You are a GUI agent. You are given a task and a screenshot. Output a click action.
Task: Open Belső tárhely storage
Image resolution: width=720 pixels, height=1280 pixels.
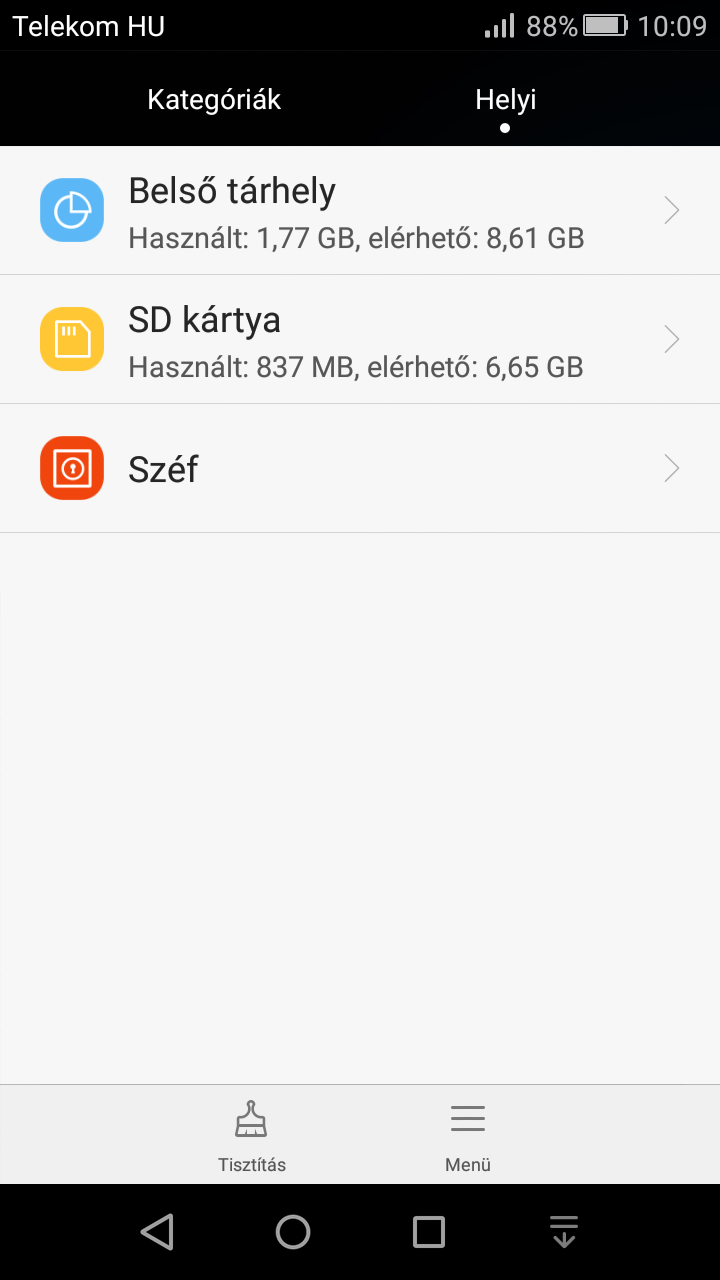(360, 211)
